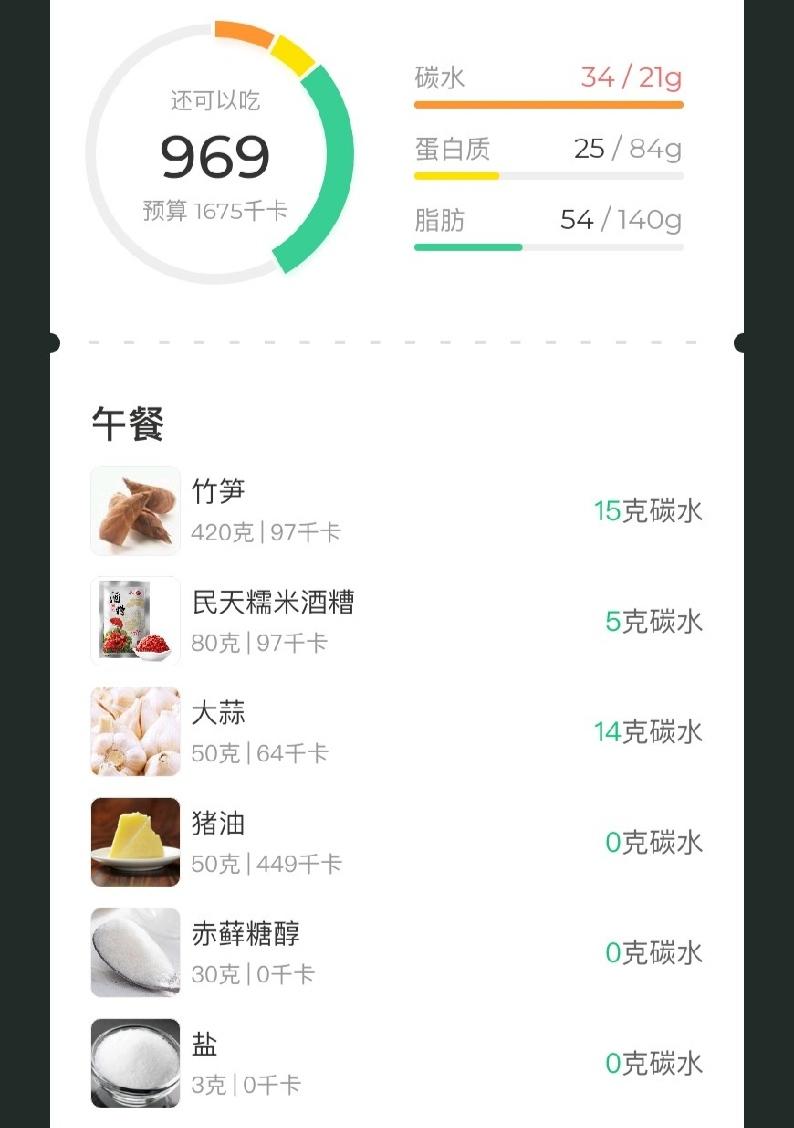This screenshot has width=794, height=1128.
Task: Open the 猪油 lard image
Action: coord(135,842)
